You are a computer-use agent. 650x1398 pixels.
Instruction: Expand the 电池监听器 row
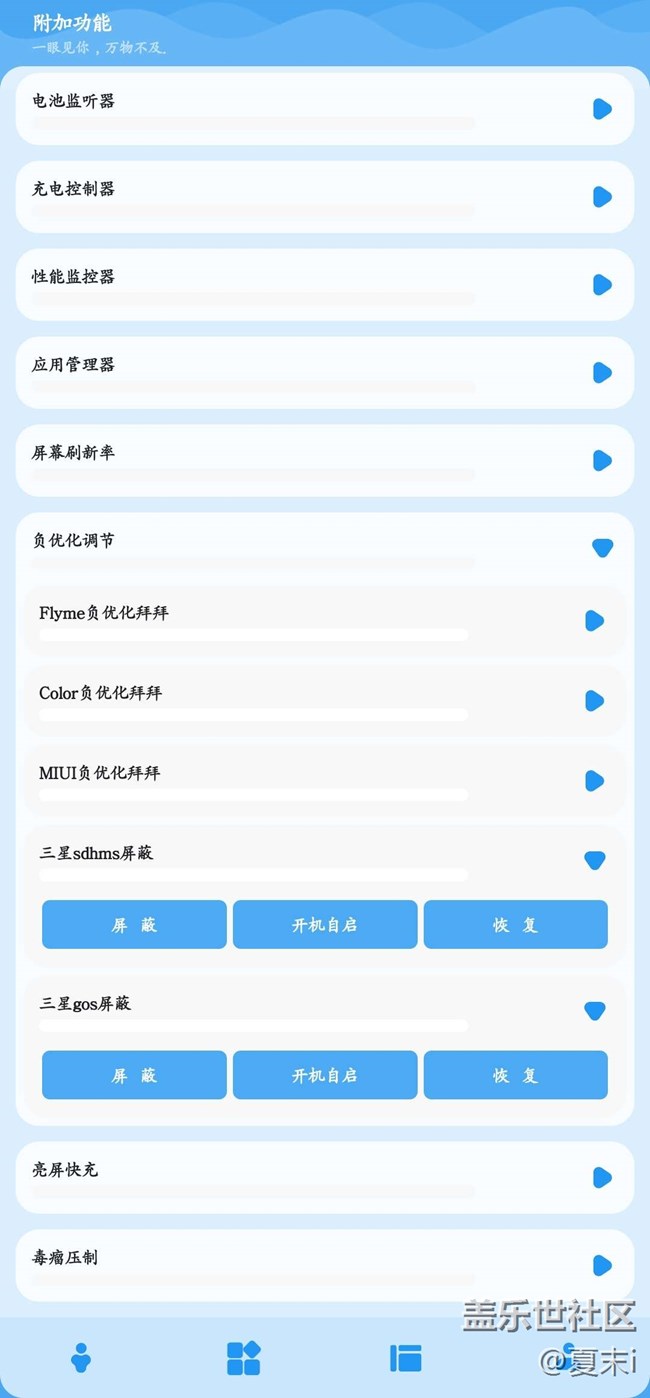602,109
